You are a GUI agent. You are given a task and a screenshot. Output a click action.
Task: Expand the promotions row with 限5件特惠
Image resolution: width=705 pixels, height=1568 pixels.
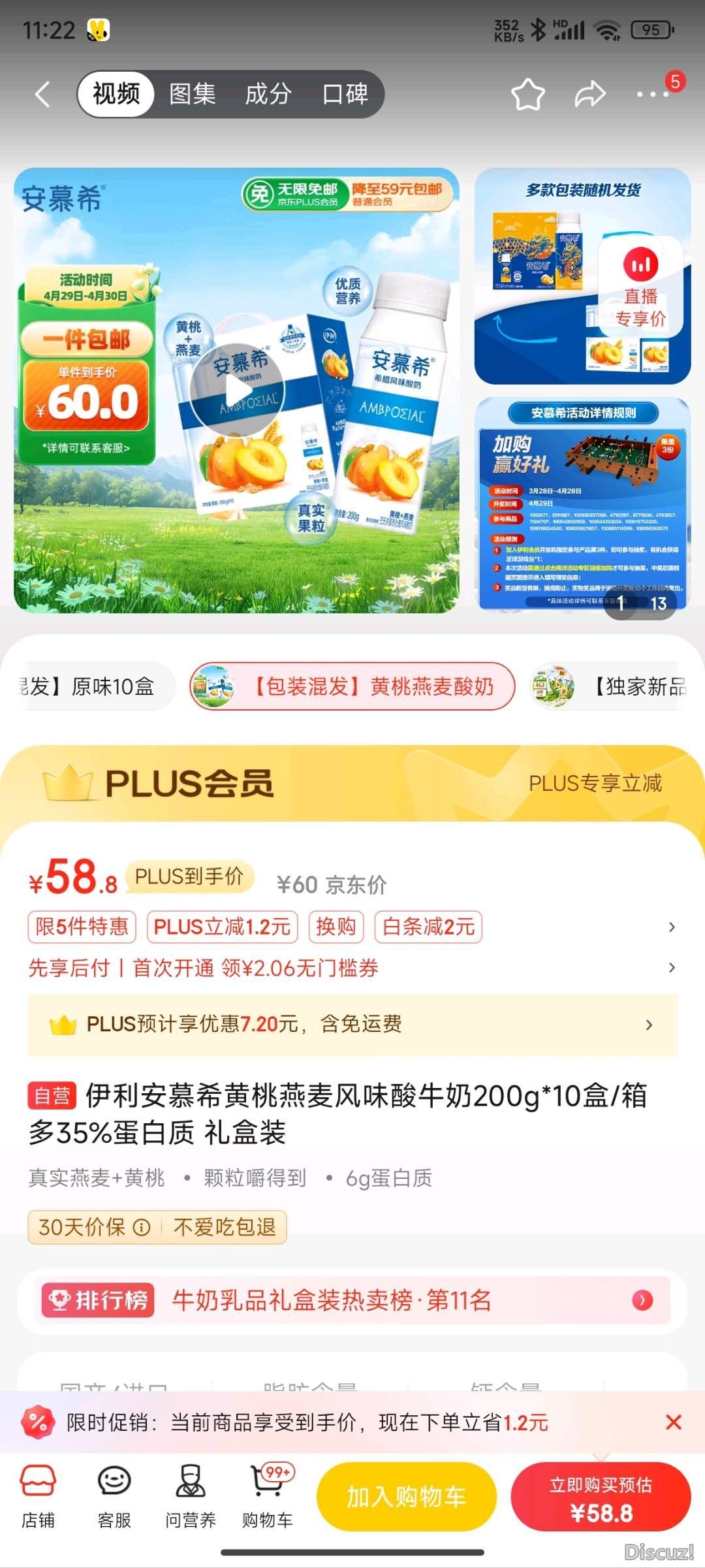pyautogui.click(x=672, y=927)
